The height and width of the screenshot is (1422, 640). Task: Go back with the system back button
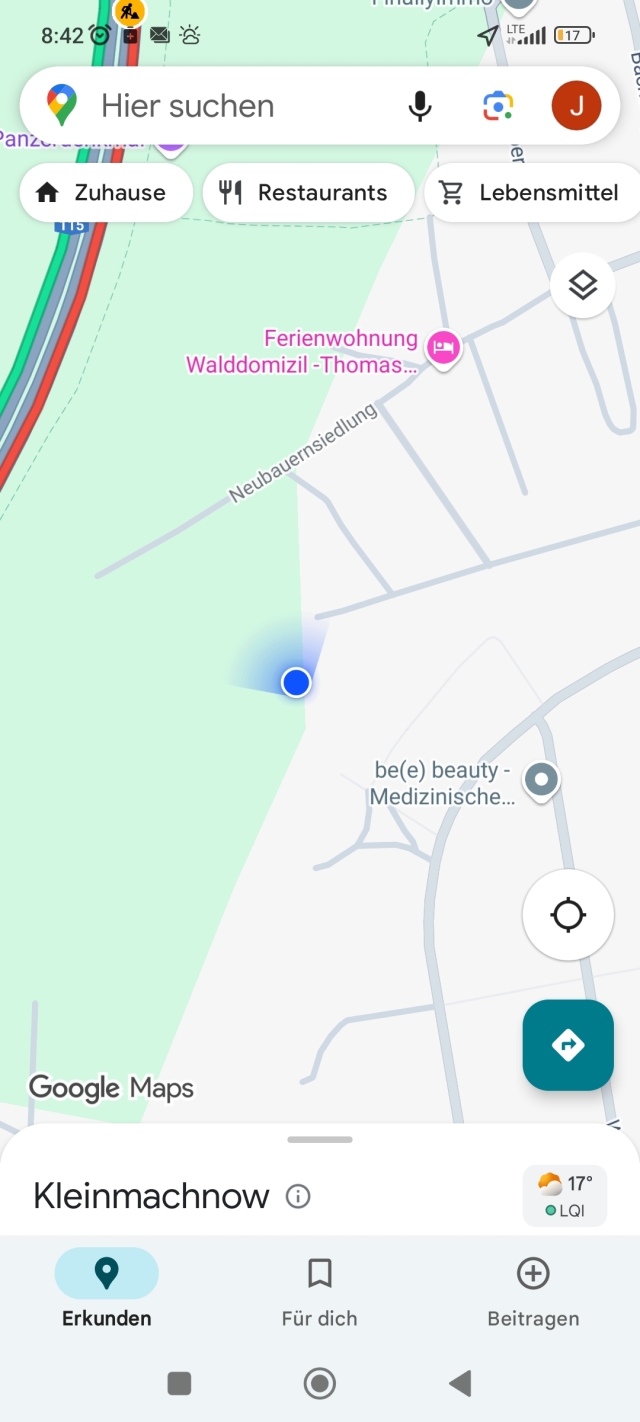click(x=460, y=1383)
